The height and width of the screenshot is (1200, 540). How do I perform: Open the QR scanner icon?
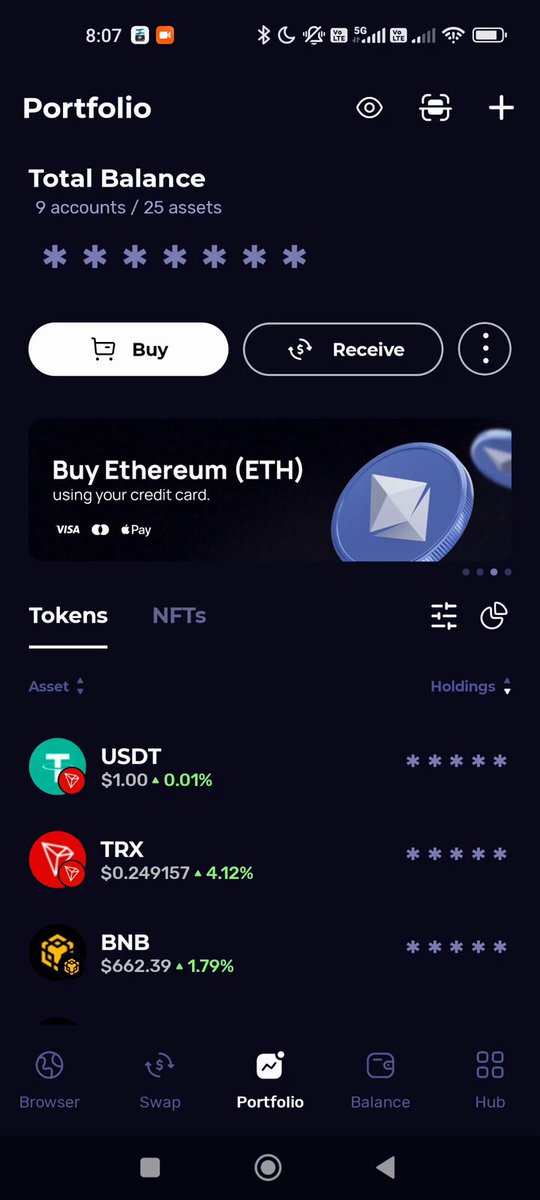coord(435,108)
